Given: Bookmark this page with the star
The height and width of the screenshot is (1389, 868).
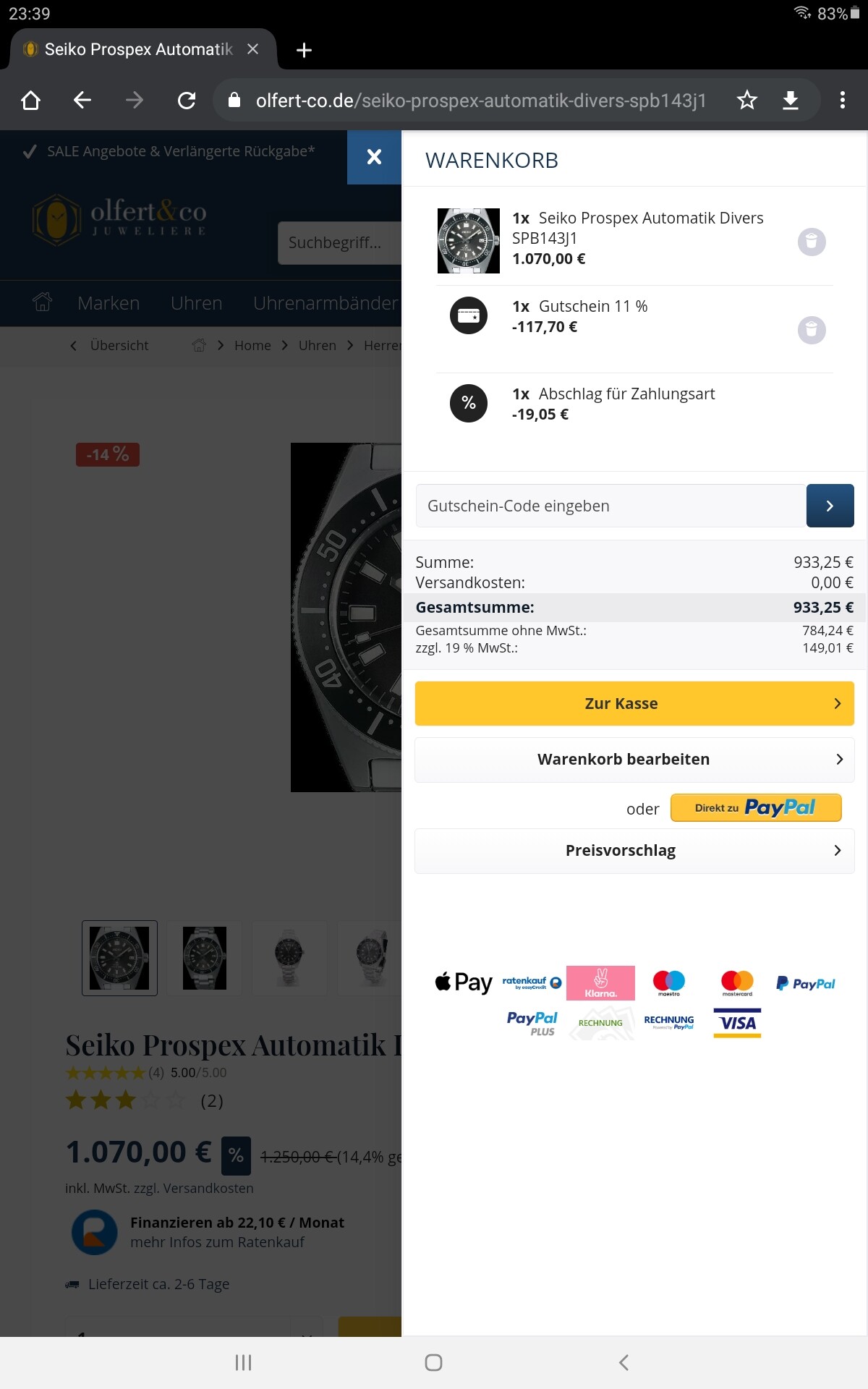Looking at the screenshot, I should click(747, 100).
